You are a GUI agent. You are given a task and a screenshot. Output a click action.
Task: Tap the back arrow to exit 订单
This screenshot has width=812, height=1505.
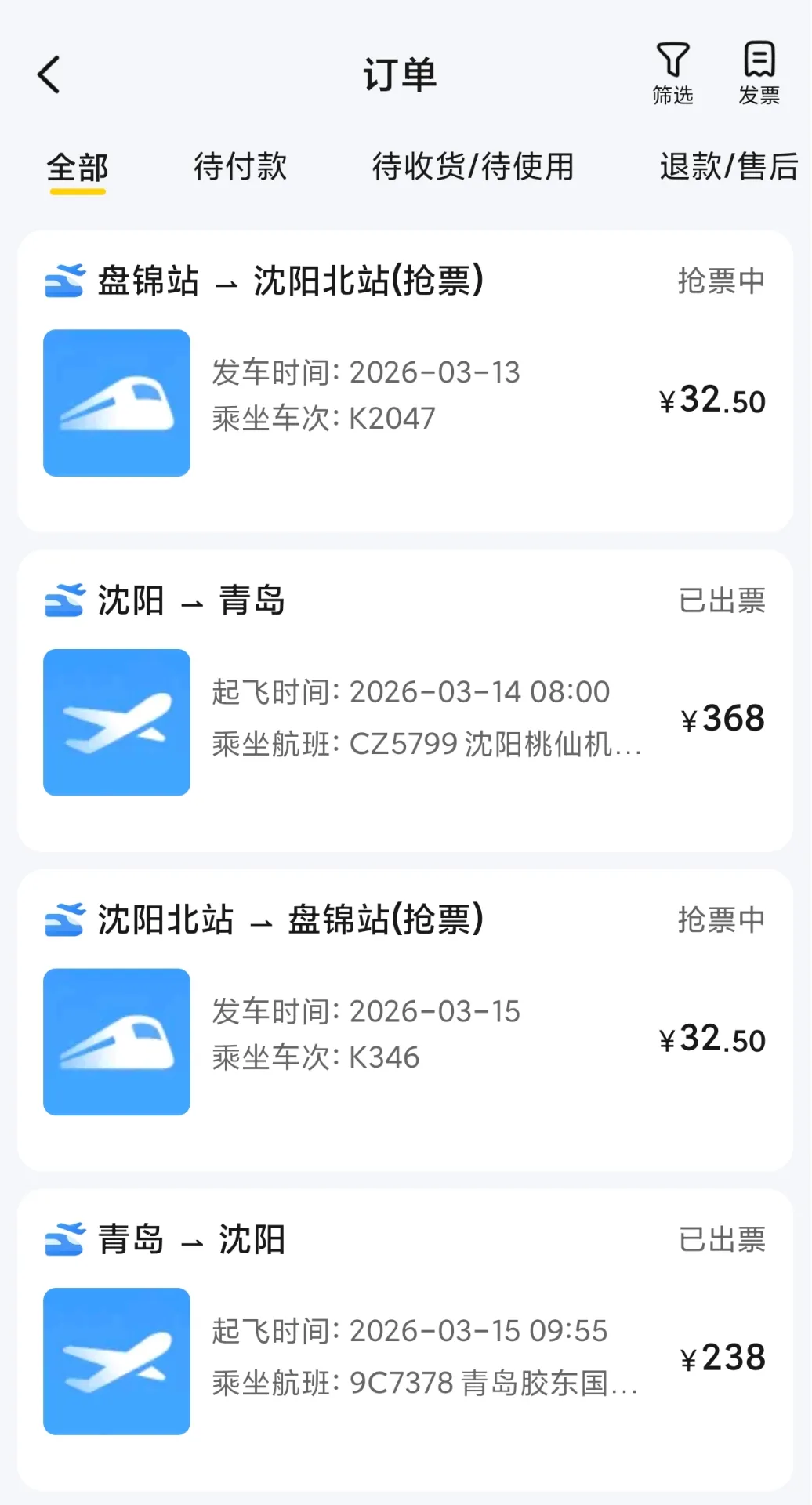pos(49,74)
